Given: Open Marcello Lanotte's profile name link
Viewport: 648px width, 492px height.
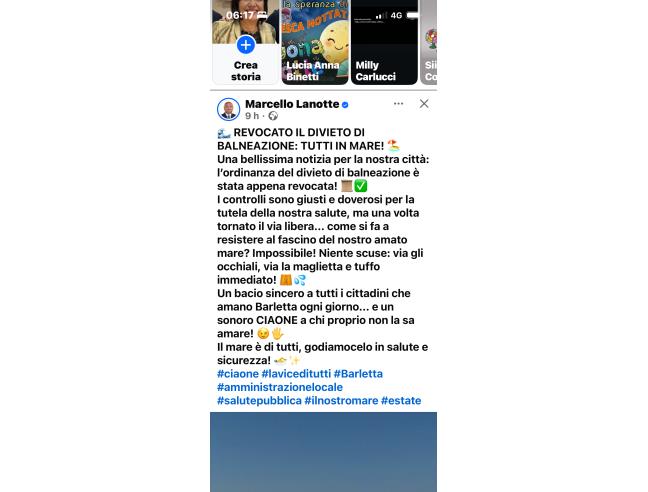Looking at the screenshot, I should tap(292, 104).
